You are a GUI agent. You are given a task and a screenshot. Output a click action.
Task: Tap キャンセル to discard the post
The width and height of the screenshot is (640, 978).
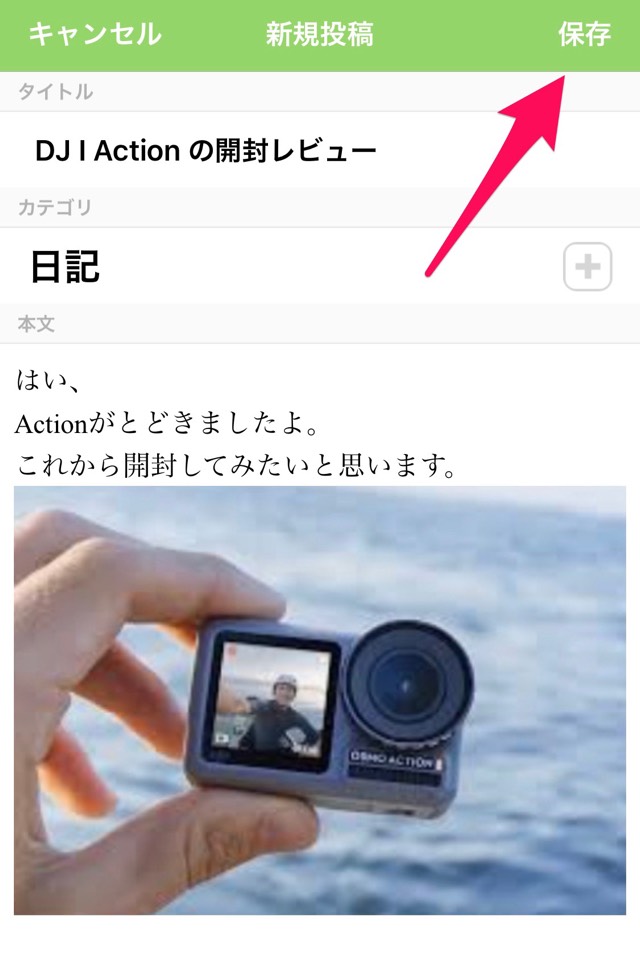pos(94,35)
